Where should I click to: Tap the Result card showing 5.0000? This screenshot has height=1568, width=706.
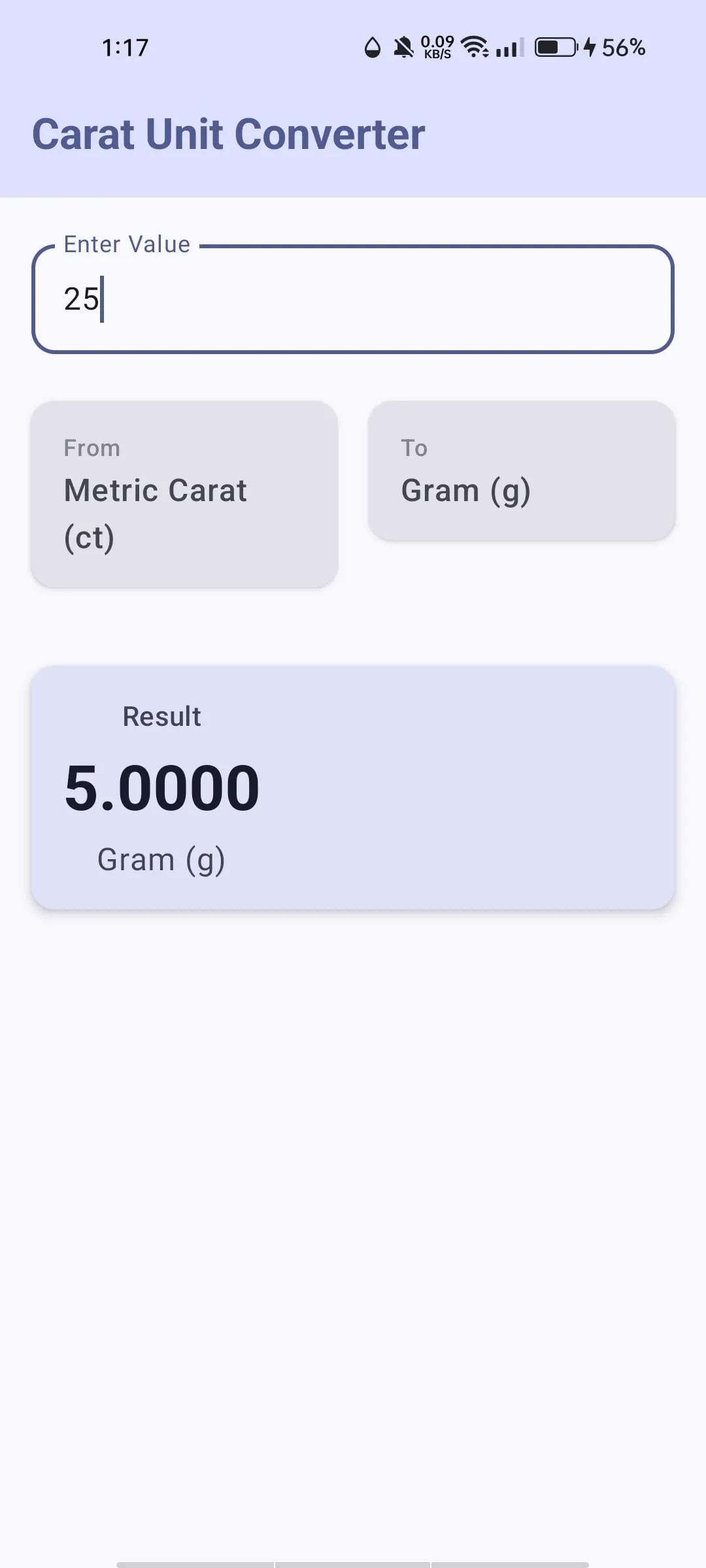(x=353, y=787)
